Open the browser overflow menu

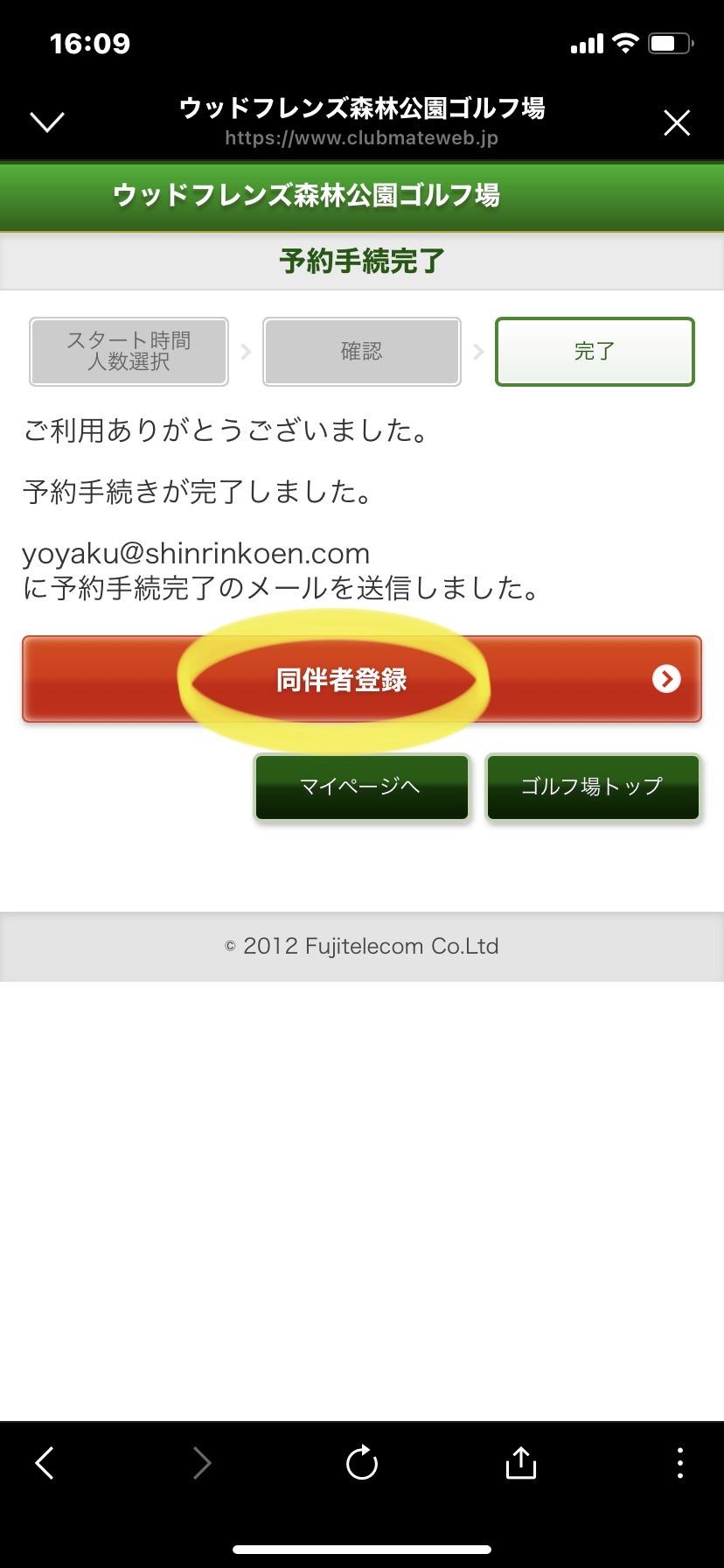(x=679, y=1462)
